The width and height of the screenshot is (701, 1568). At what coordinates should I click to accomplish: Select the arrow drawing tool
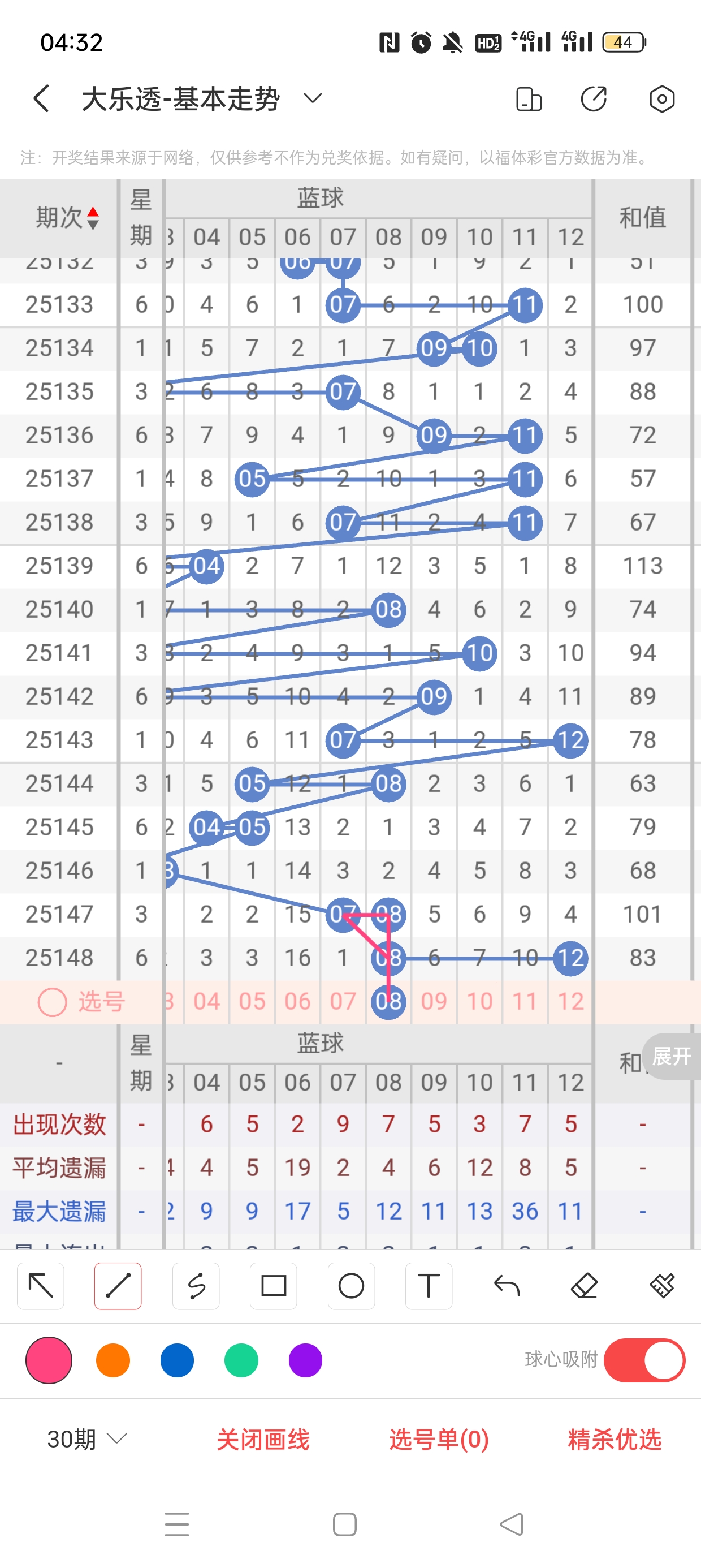[41, 1286]
